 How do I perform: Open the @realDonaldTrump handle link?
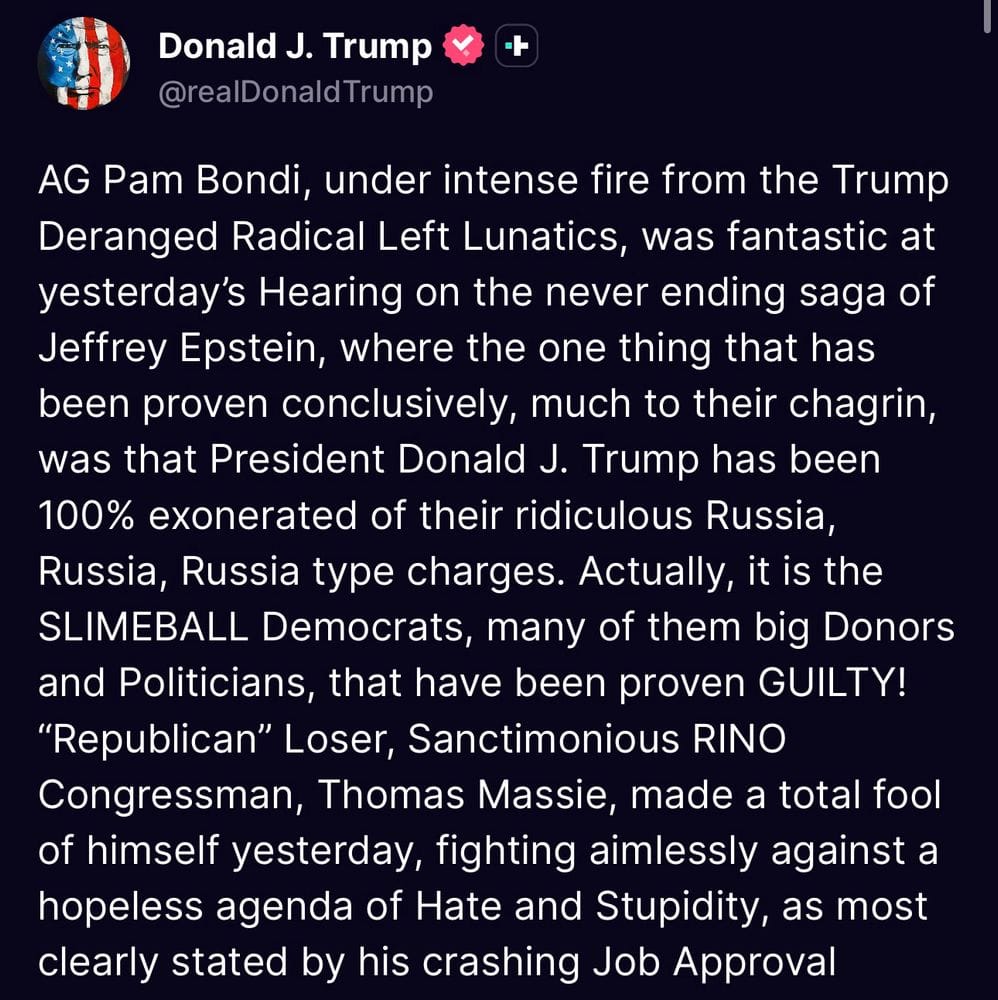[296, 93]
